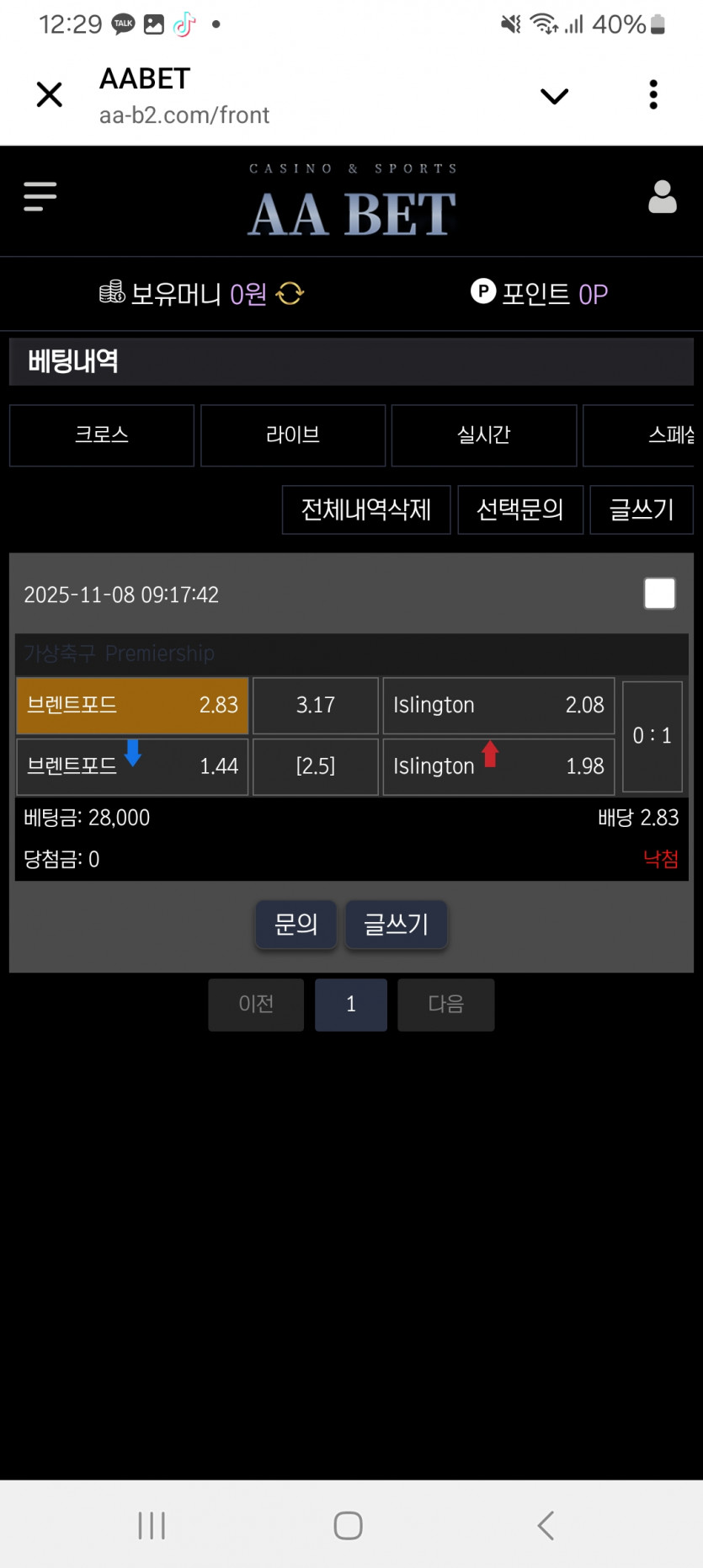Tap 글쓰기 next to 선택문의
This screenshot has width=703, height=1568.
(x=642, y=509)
